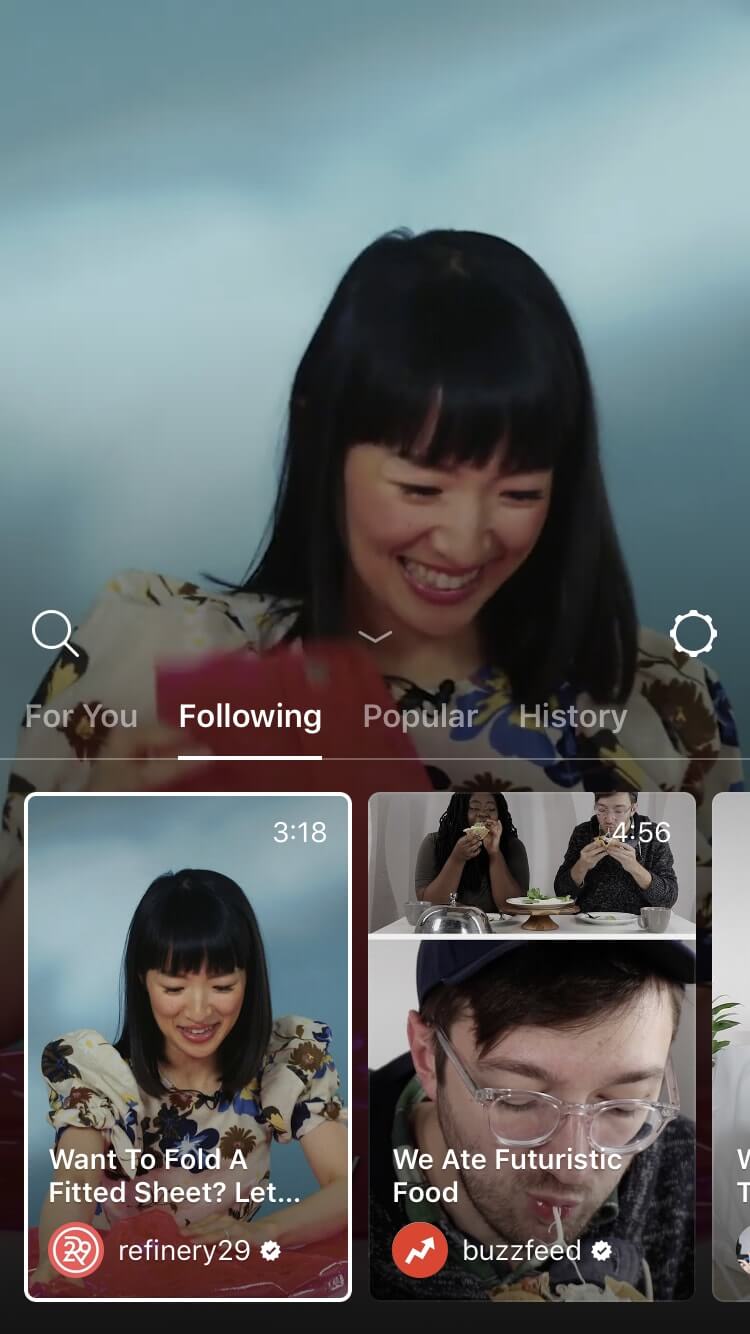Click the verified badge next to buzzfeed
This screenshot has width=750, height=1334.
602,1251
